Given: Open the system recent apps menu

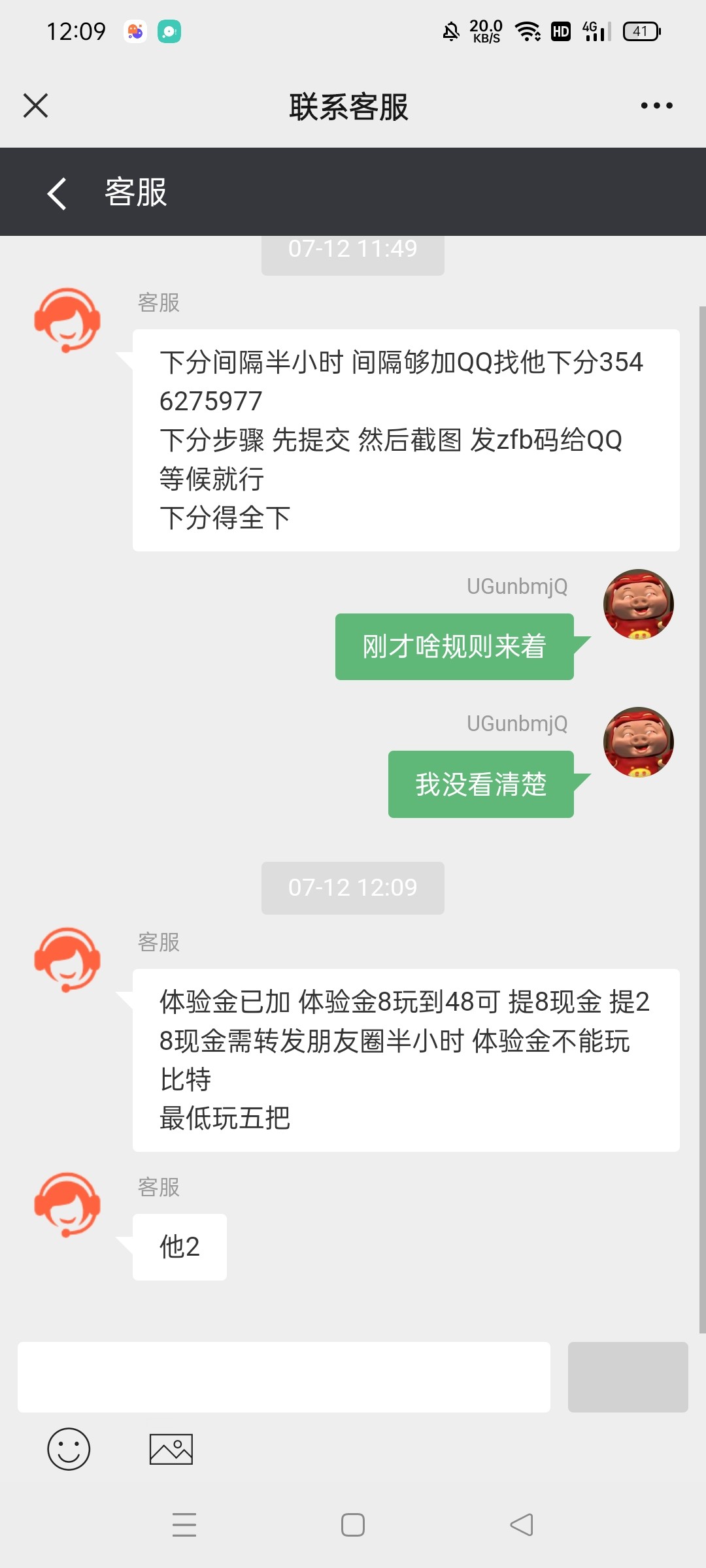Looking at the screenshot, I should 184,1525.
